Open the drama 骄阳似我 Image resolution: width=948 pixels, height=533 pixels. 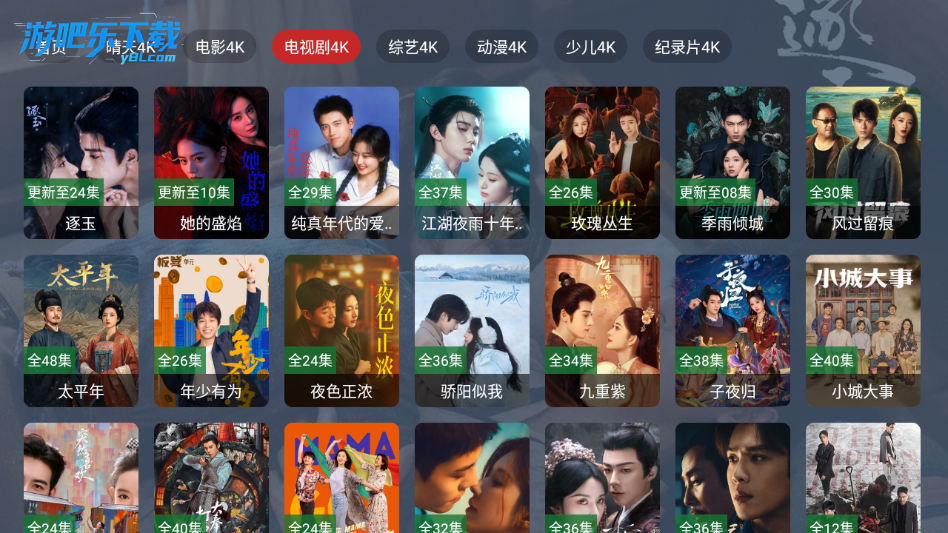[x=472, y=330]
